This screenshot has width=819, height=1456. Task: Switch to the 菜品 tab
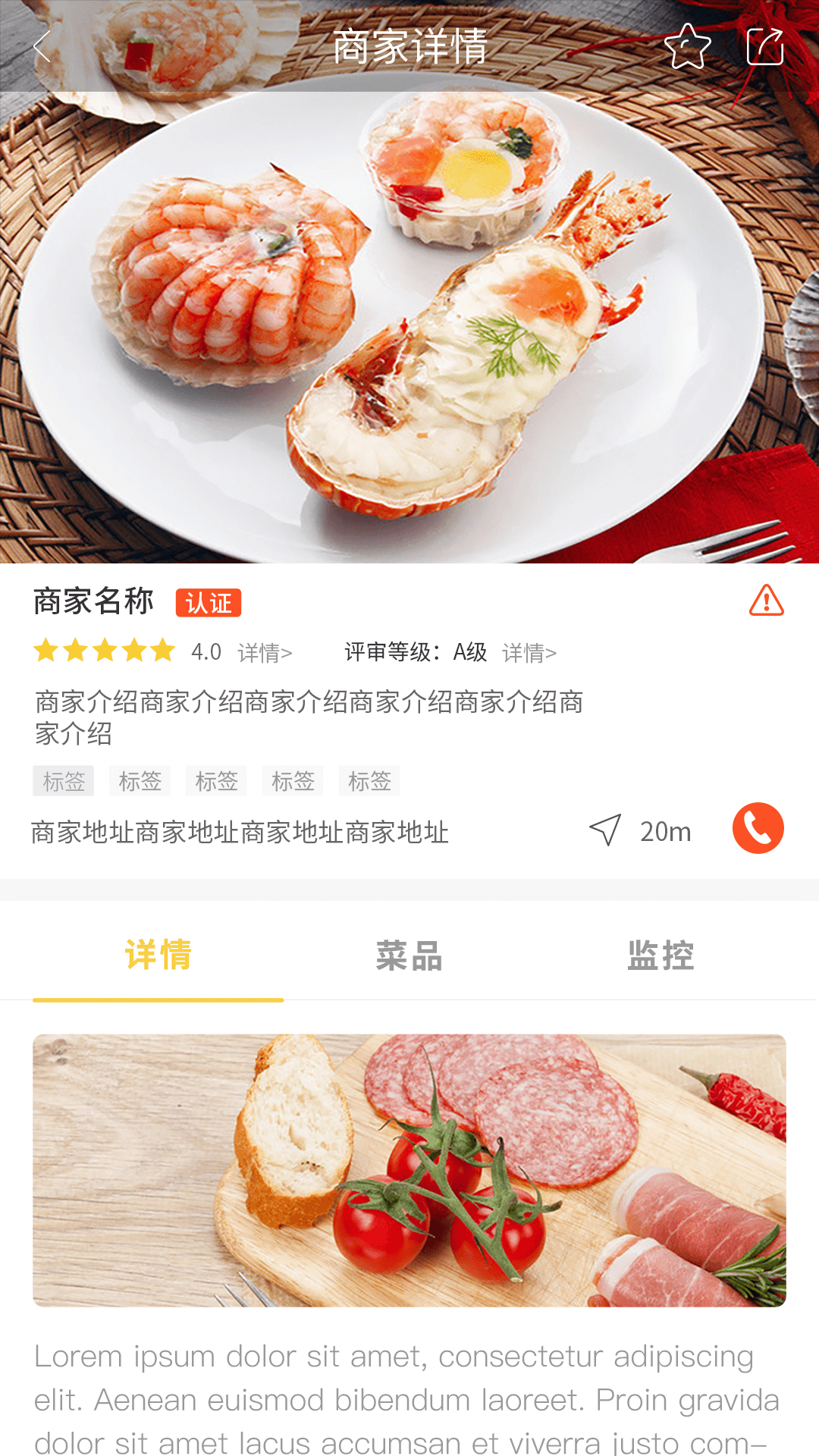(x=409, y=955)
